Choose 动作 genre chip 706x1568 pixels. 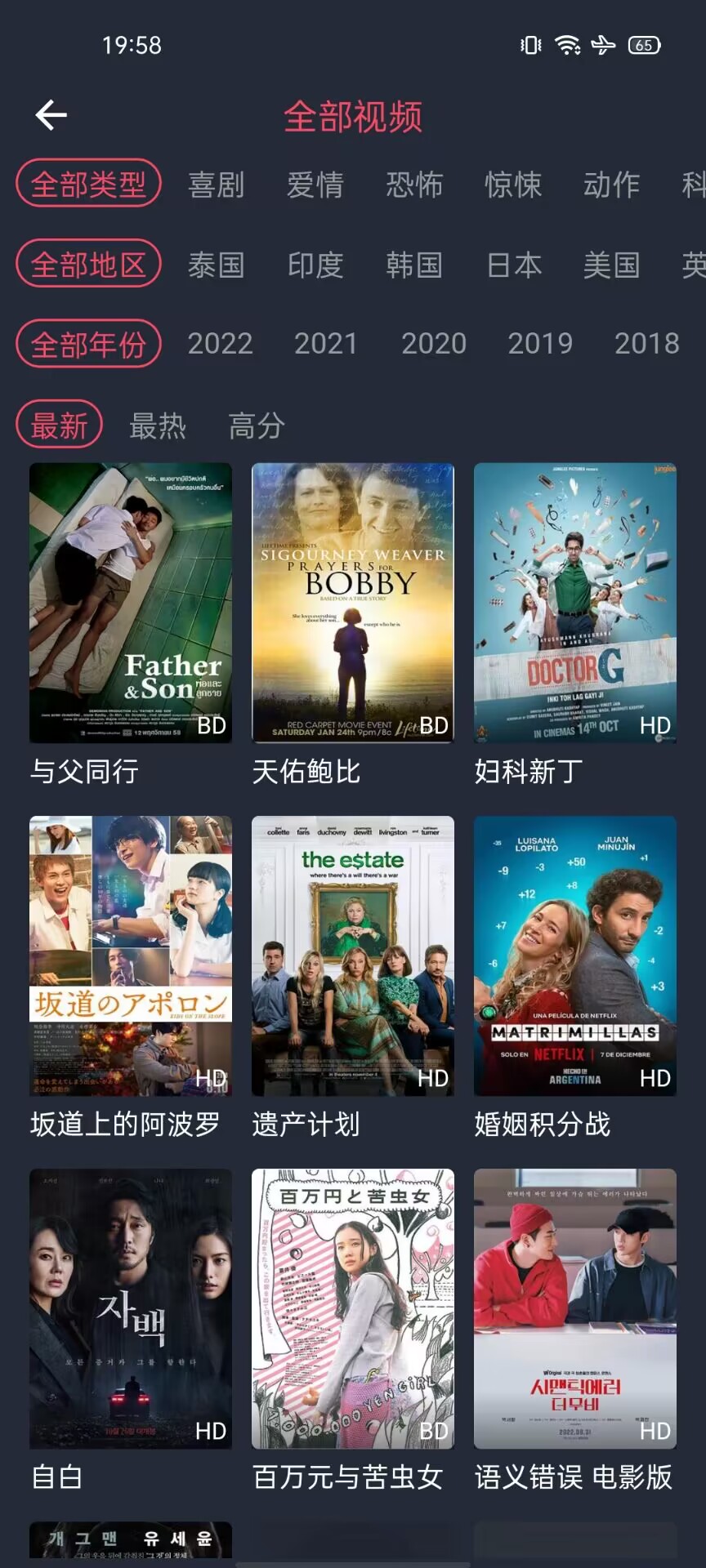[x=611, y=185]
